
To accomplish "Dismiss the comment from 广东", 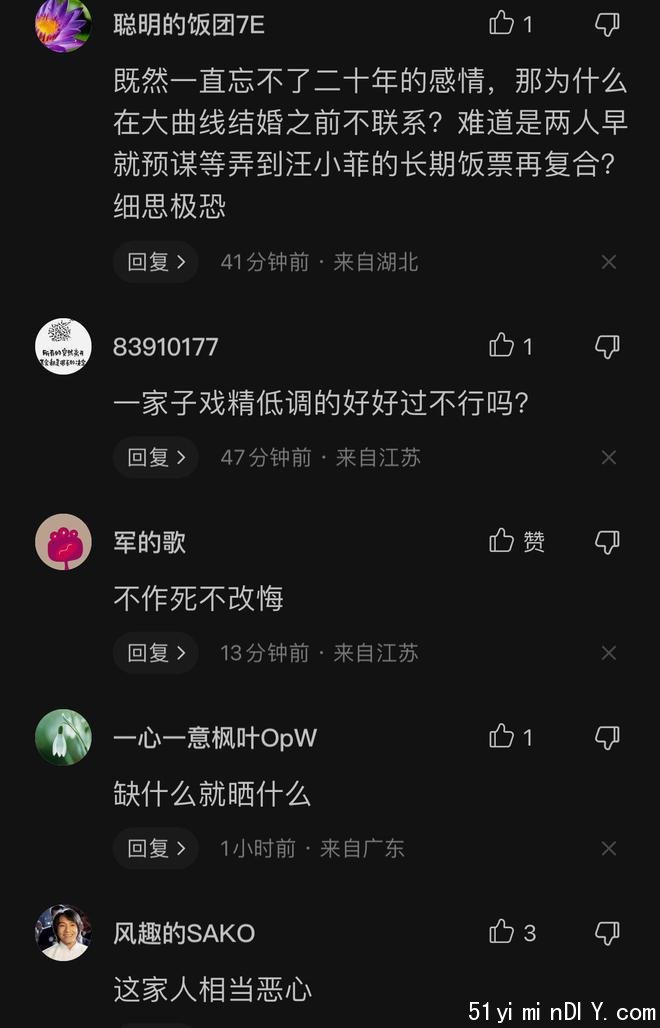I will [609, 848].
